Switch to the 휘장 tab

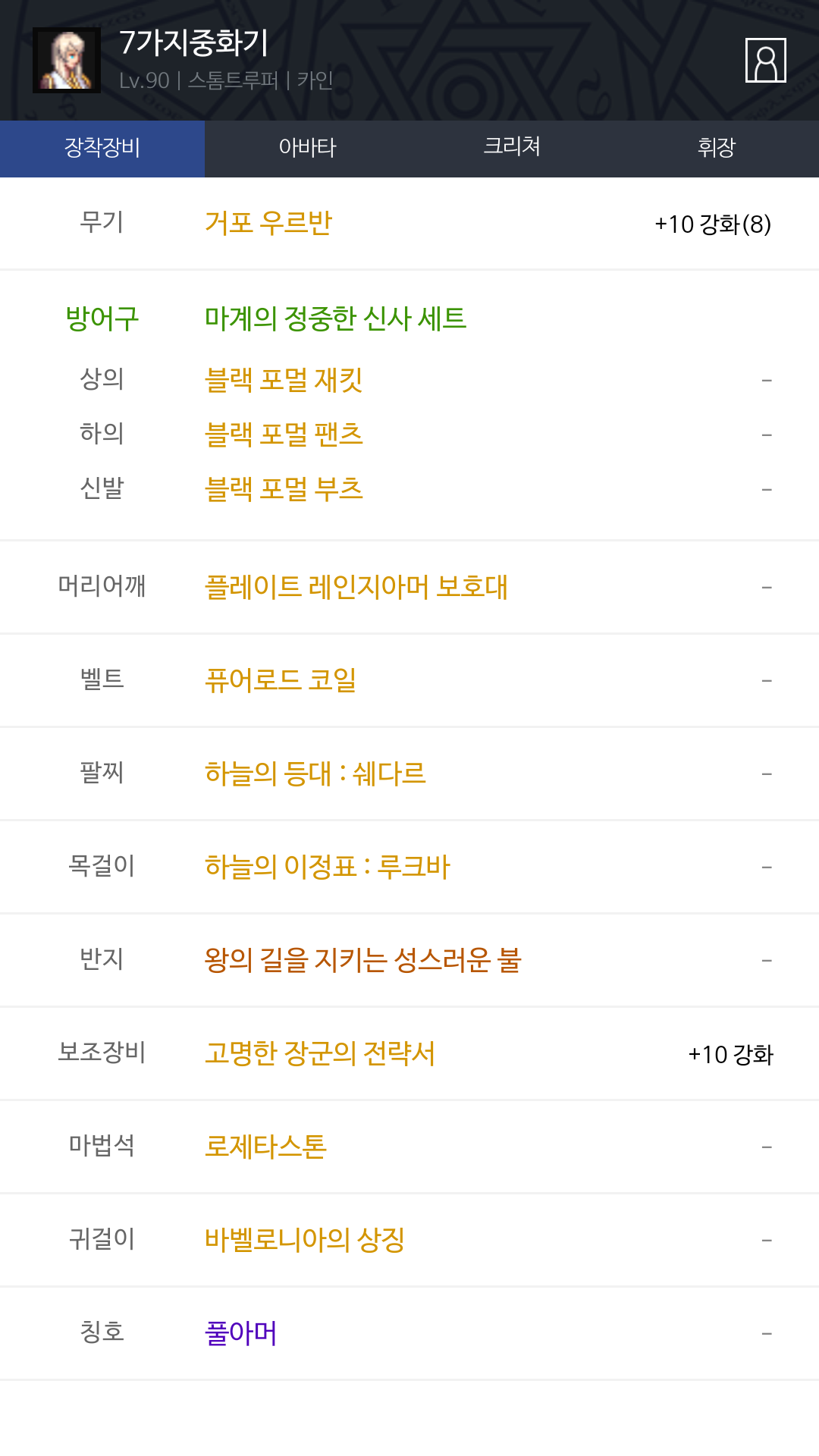pos(717,149)
